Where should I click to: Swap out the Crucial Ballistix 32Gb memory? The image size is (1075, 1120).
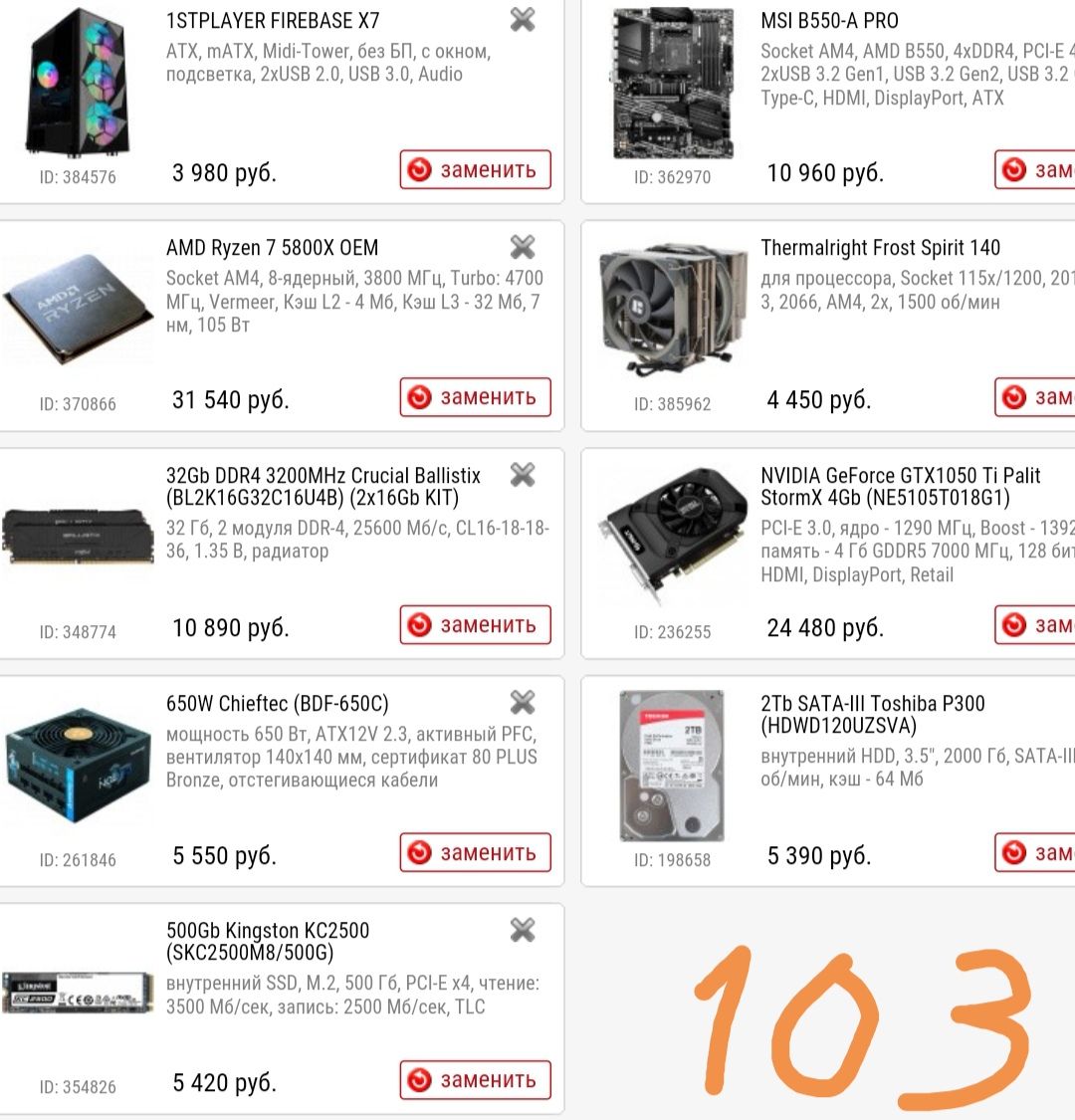[475, 625]
